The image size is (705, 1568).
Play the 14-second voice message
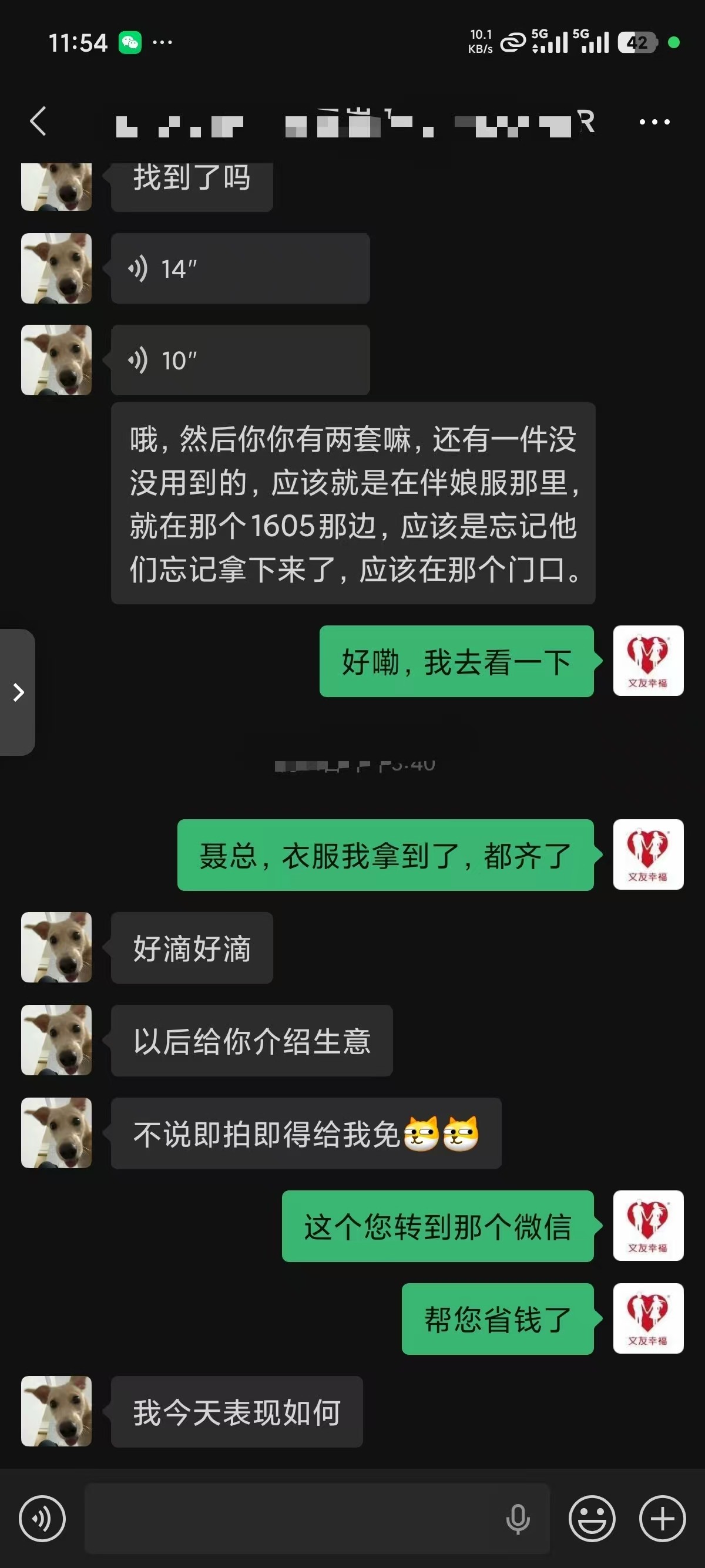click(x=240, y=268)
